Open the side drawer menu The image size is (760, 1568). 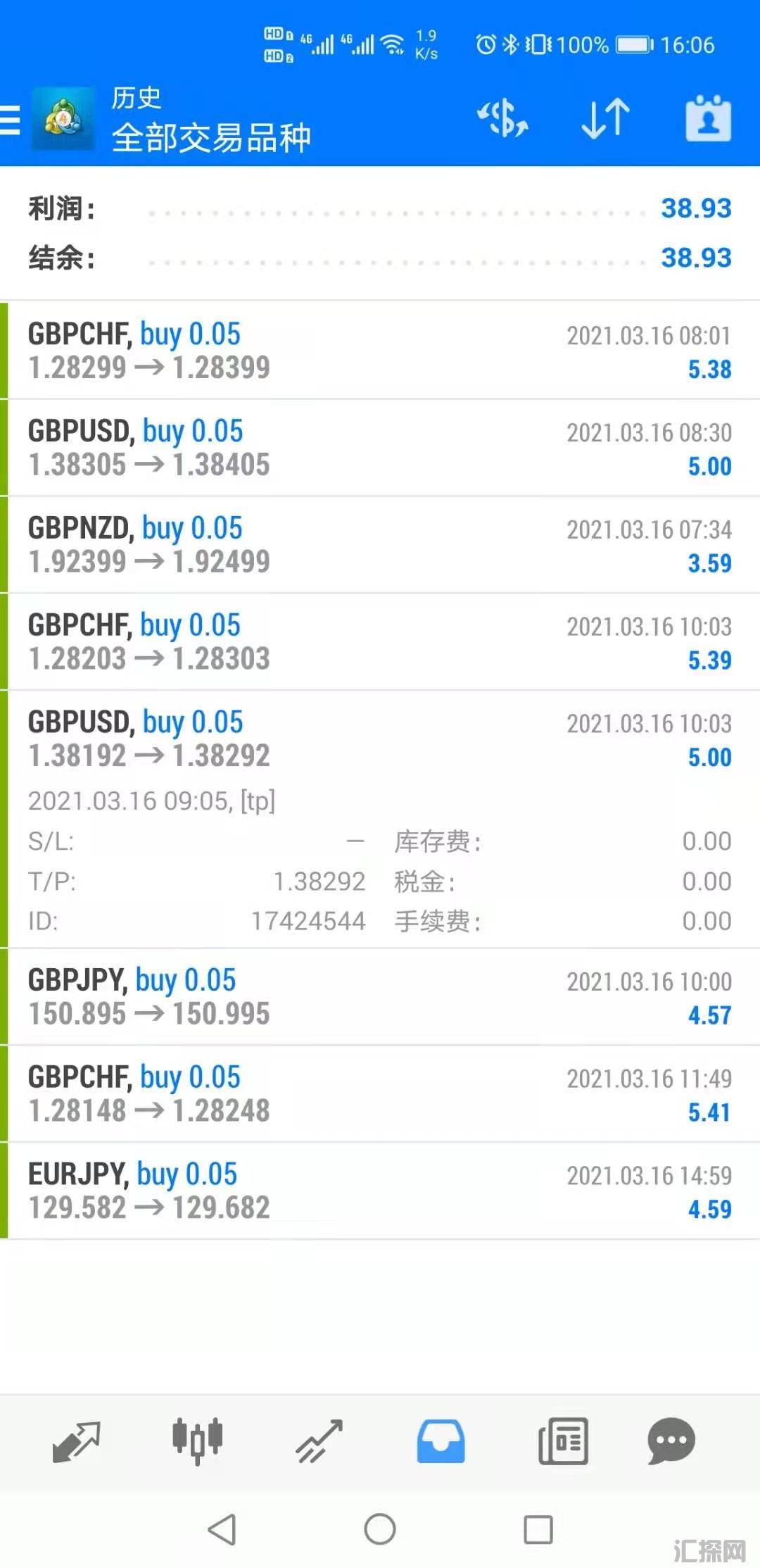click(10, 119)
